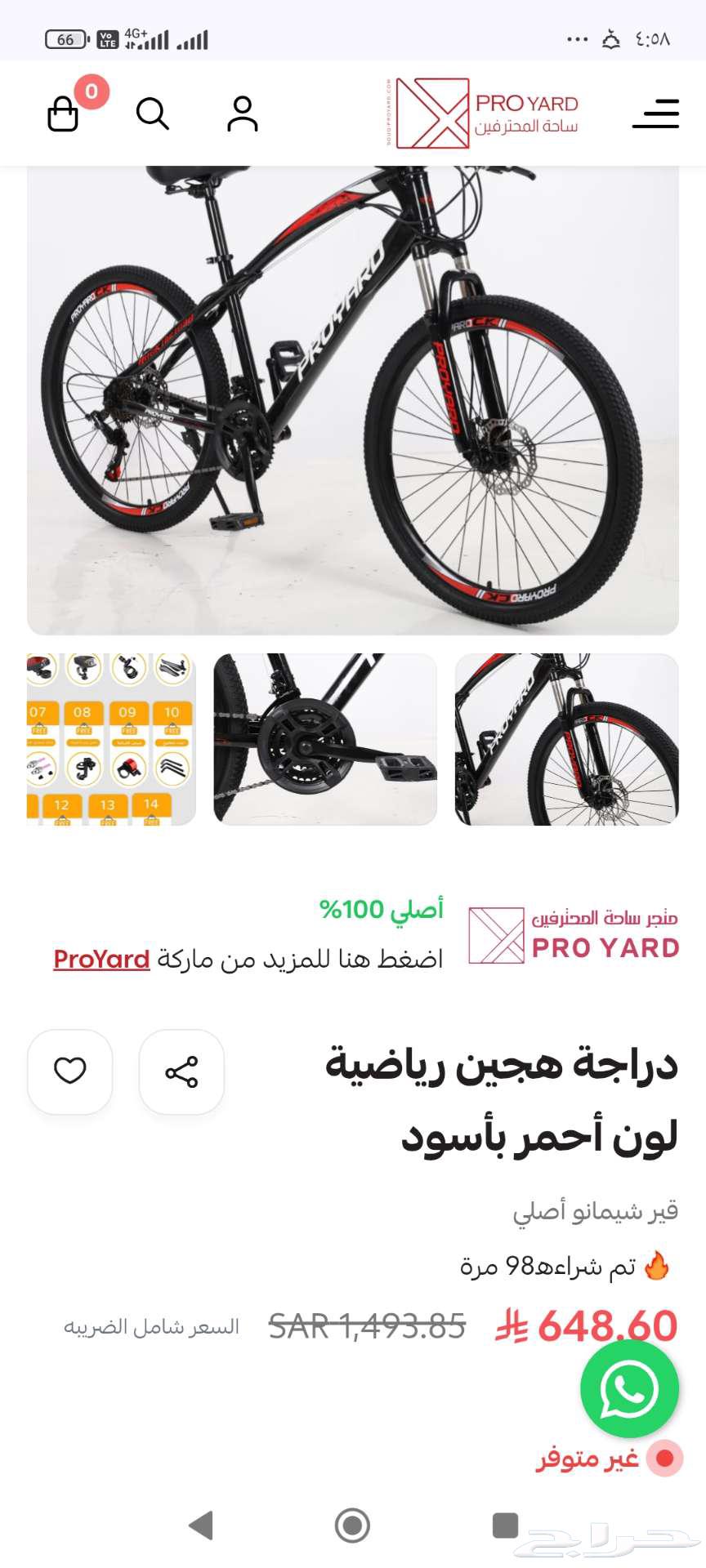Open WhatsApp chat with the seller
Viewport: 706px width, 1568px height.
tap(628, 1388)
